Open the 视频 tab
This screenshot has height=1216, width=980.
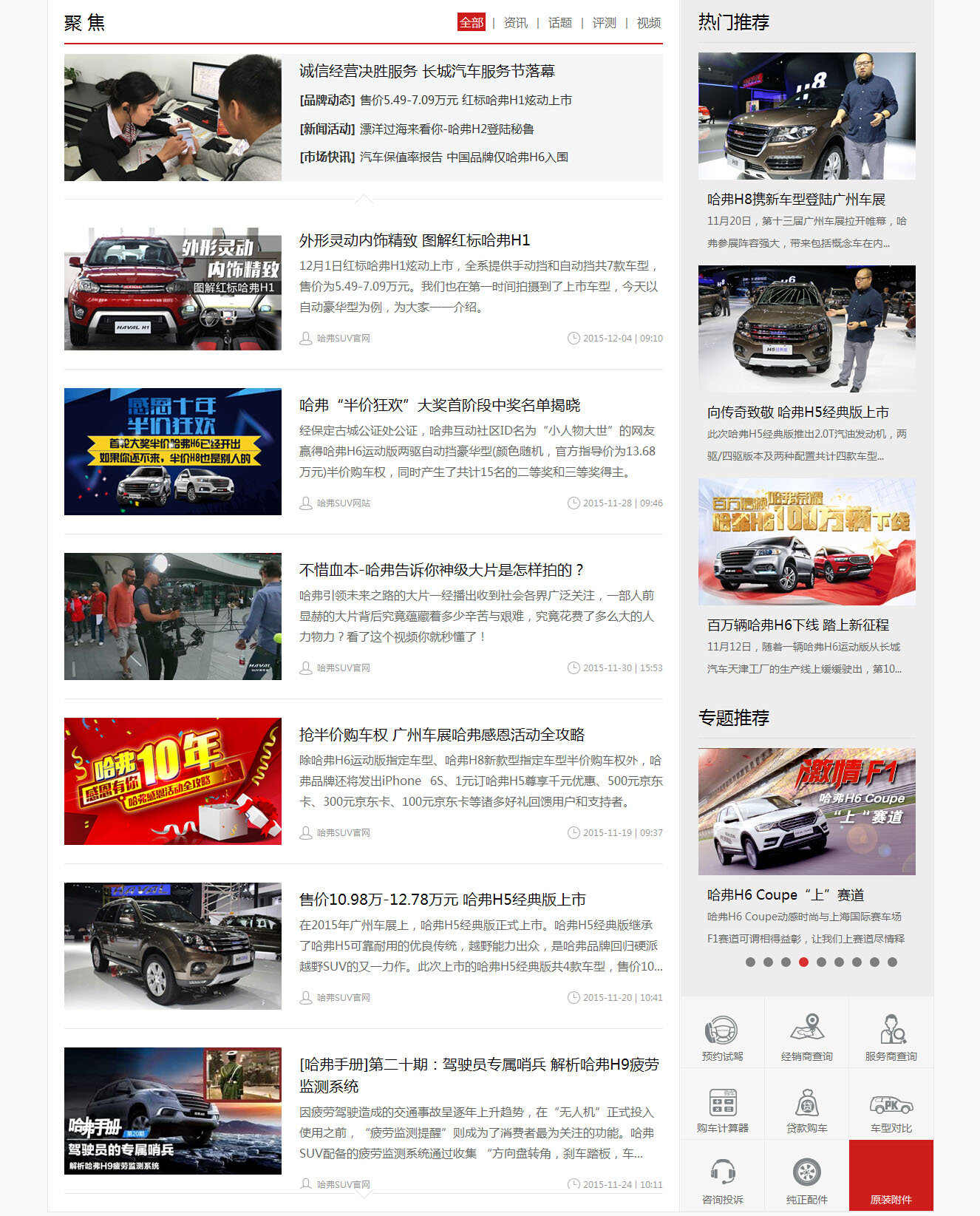(648, 23)
